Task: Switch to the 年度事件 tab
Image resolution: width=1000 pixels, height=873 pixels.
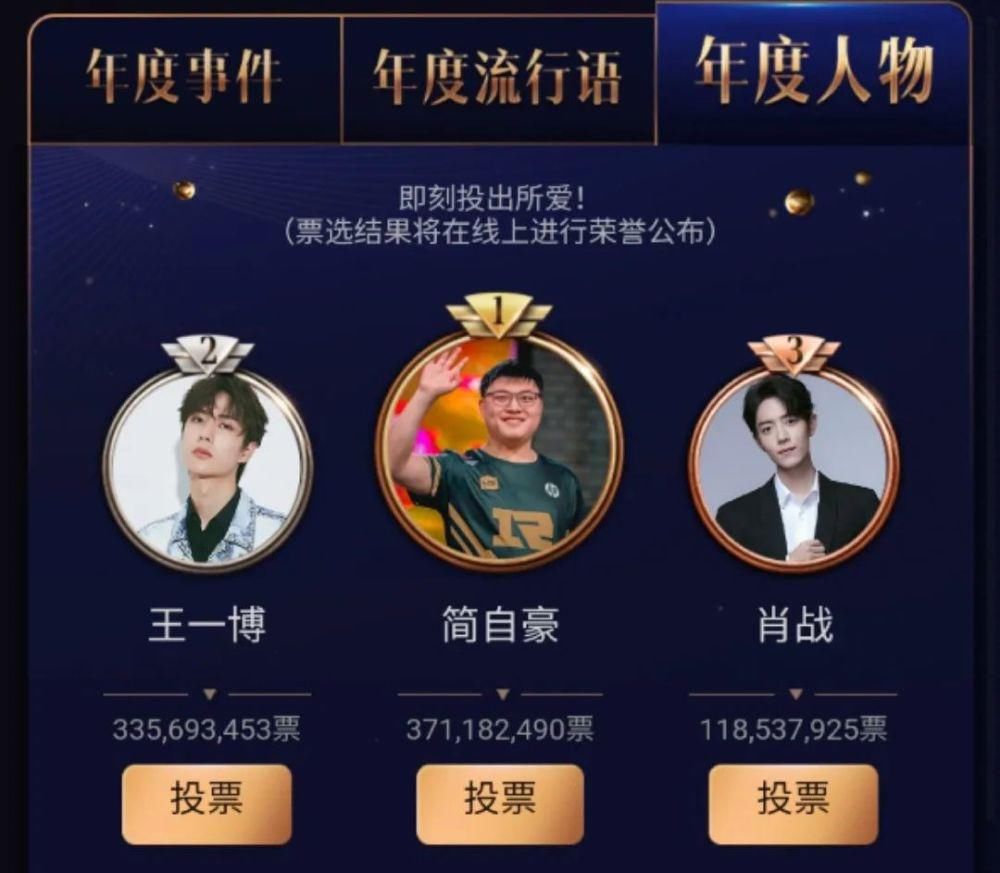Action: (184, 76)
